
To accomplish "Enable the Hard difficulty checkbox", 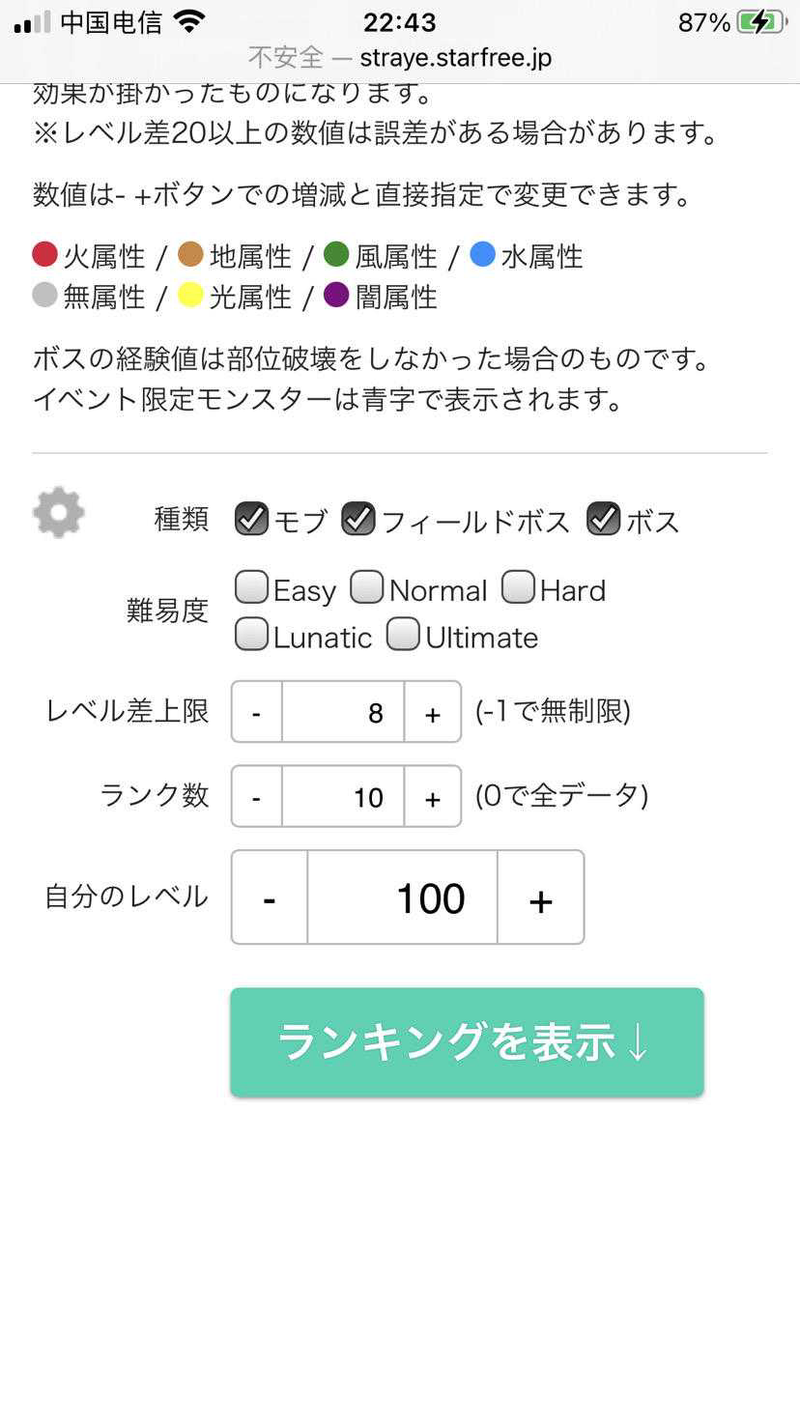I will [x=518, y=587].
